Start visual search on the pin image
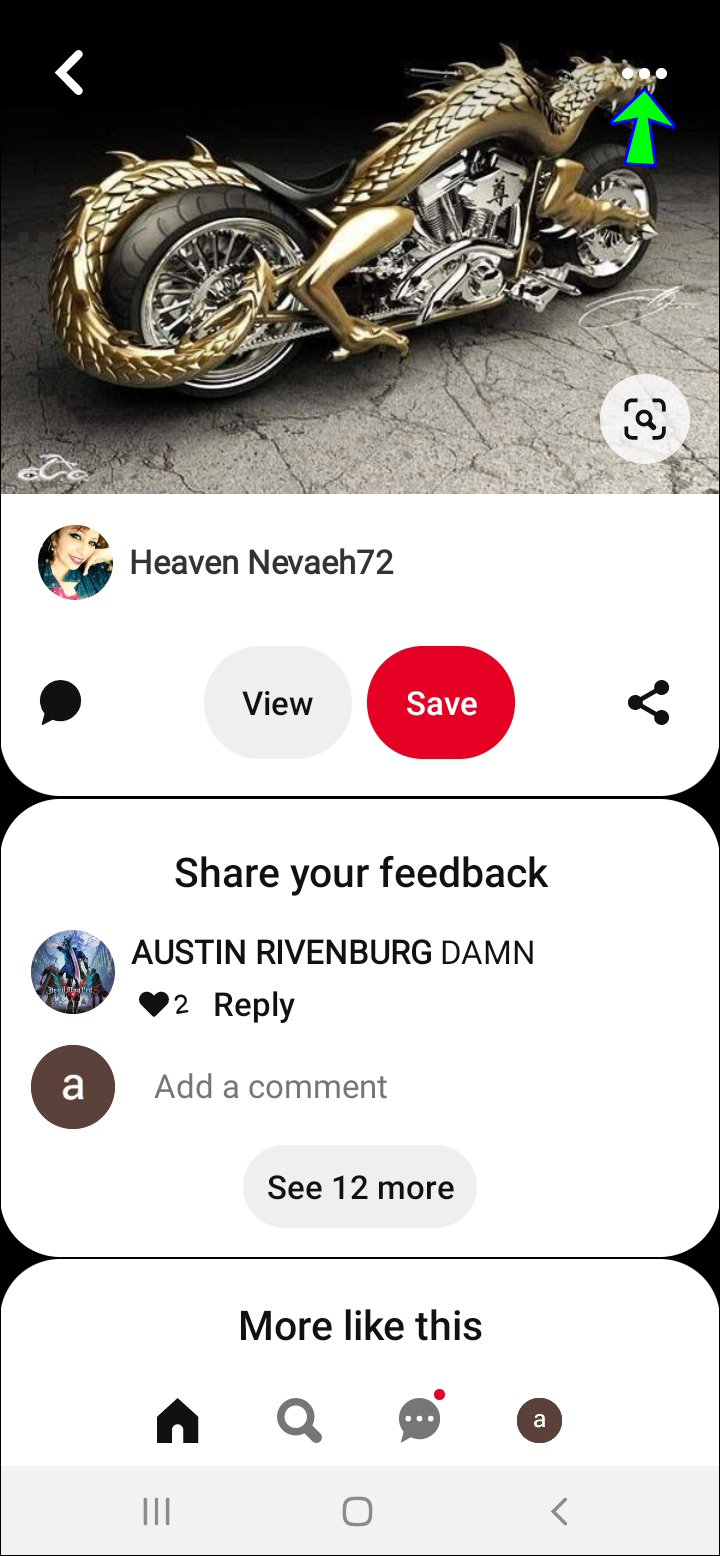Screen dimensions: 720x1556 pyautogui.click(x=645, y=419)
